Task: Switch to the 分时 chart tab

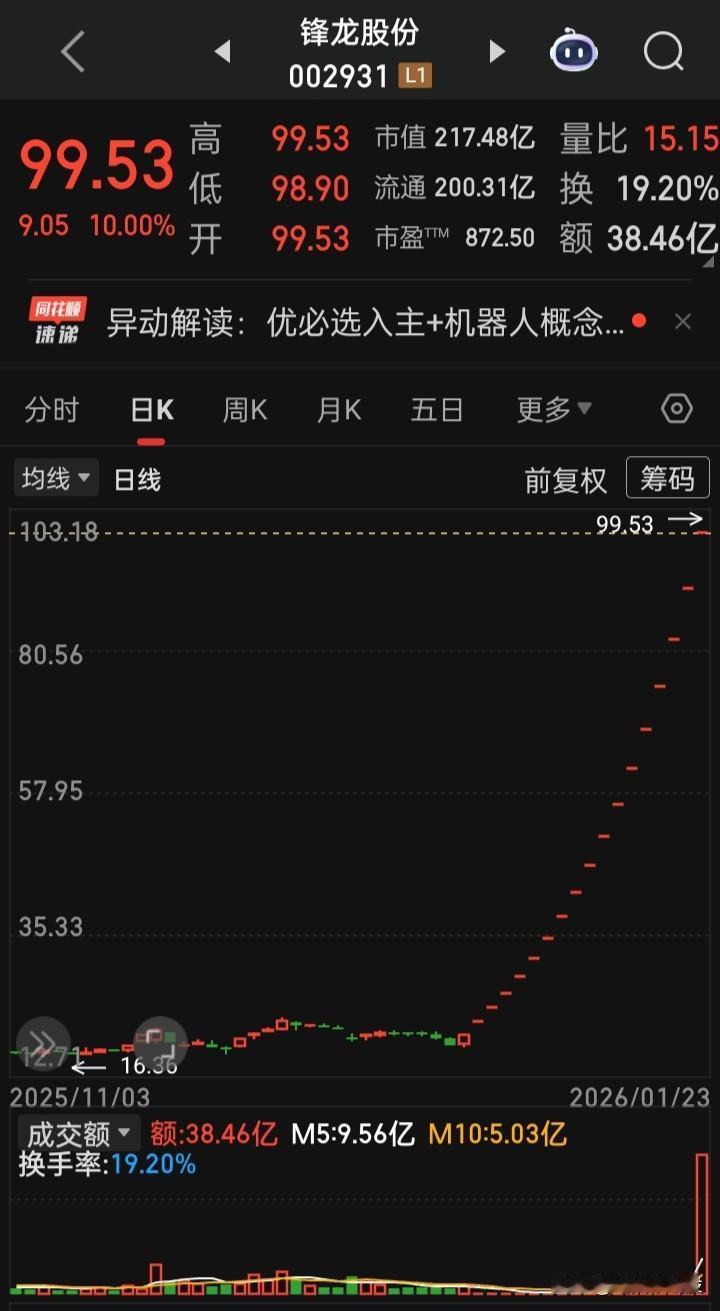Action: (51, 409)
